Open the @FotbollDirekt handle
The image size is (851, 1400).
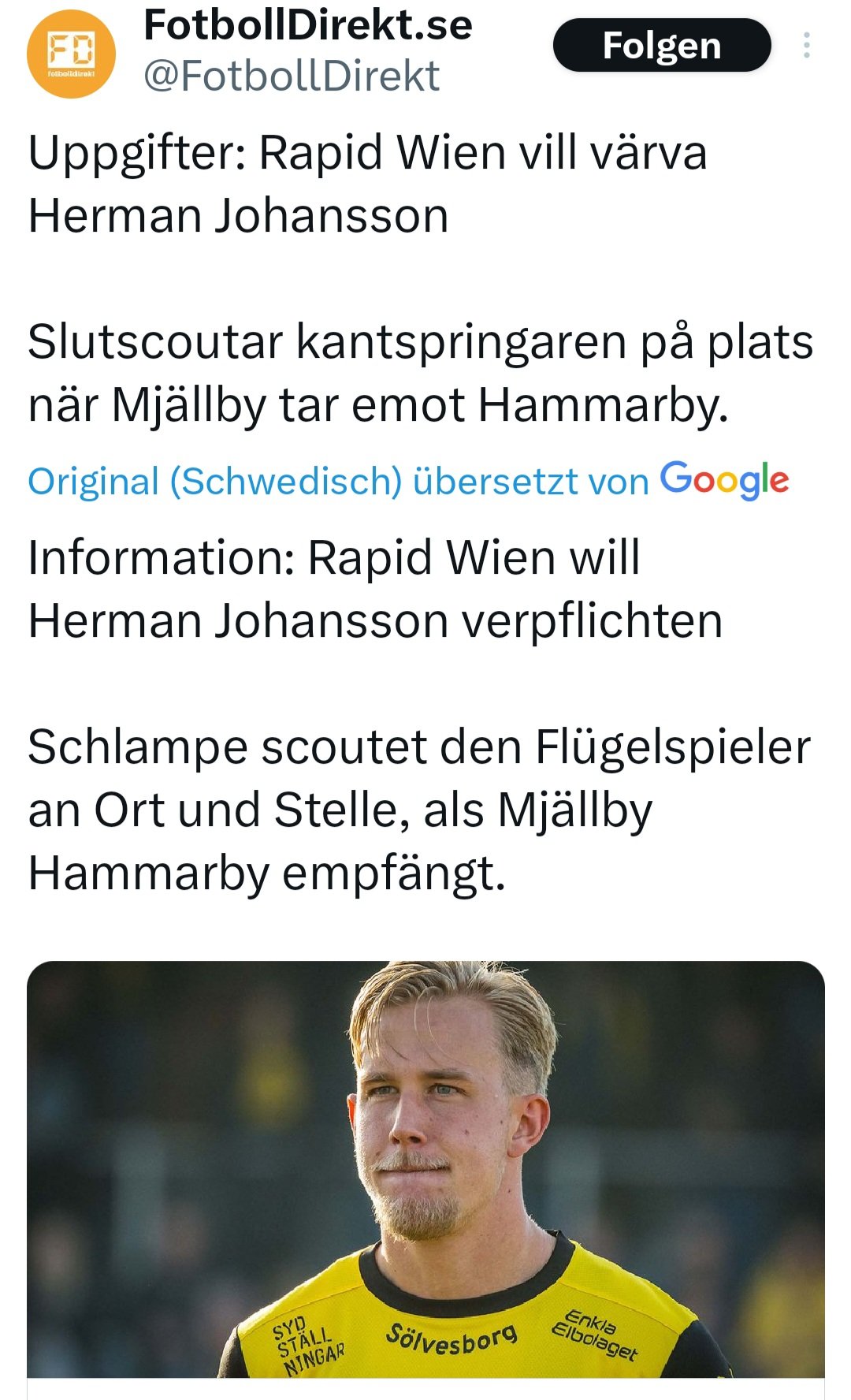coord(292,77)
